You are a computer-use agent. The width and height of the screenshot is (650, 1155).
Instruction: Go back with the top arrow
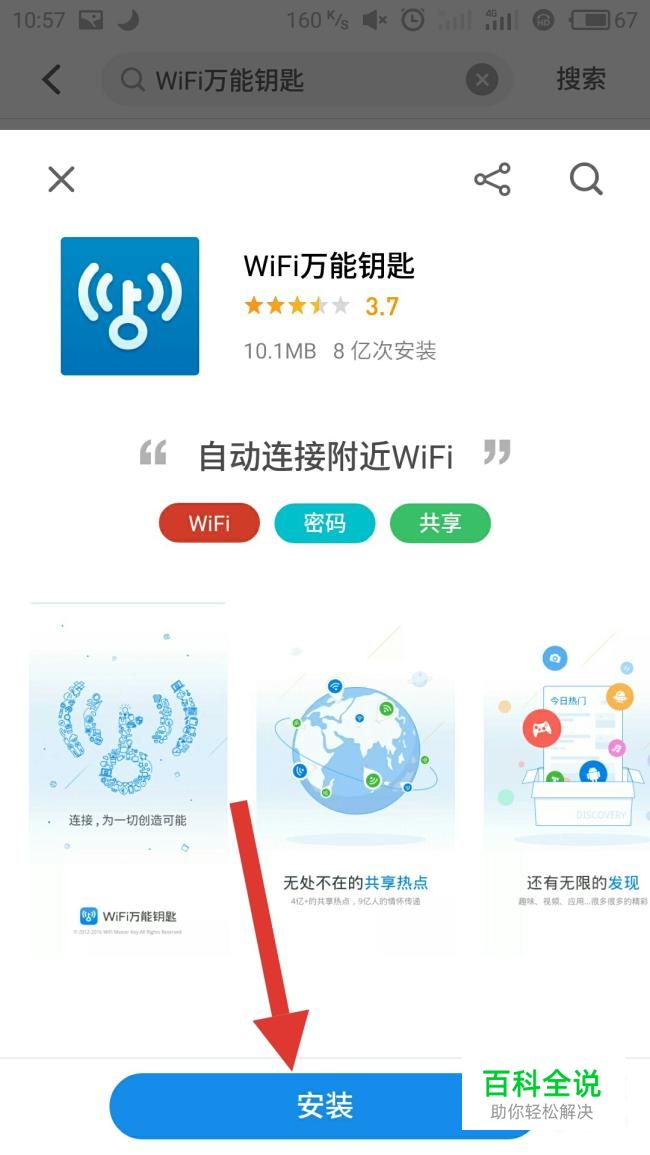pyautogui.click(x=52, y=79)
